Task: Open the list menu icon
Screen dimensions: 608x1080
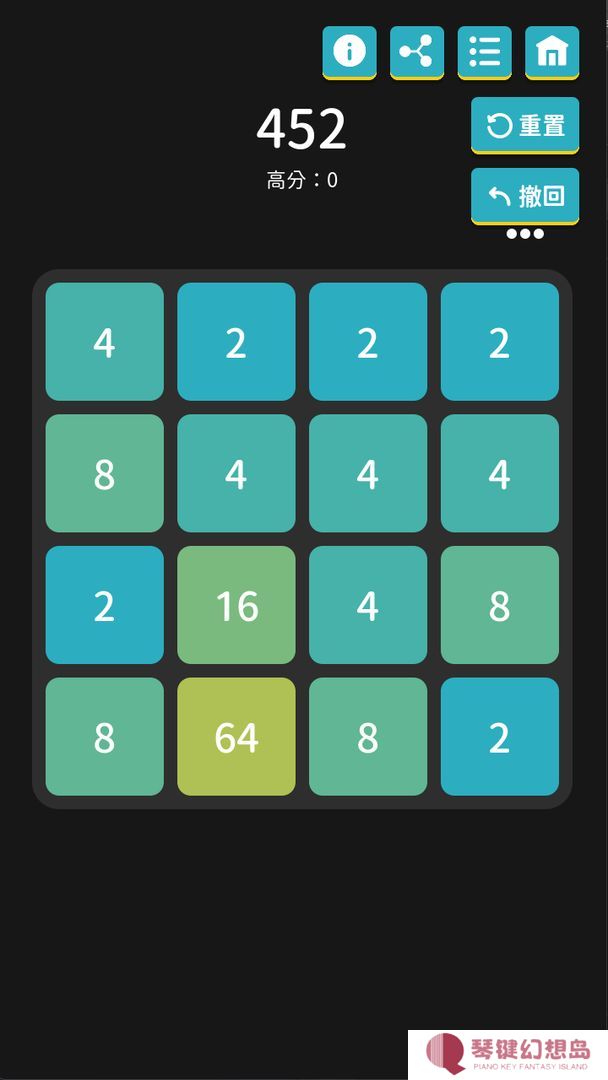Action: pos(484,51)
